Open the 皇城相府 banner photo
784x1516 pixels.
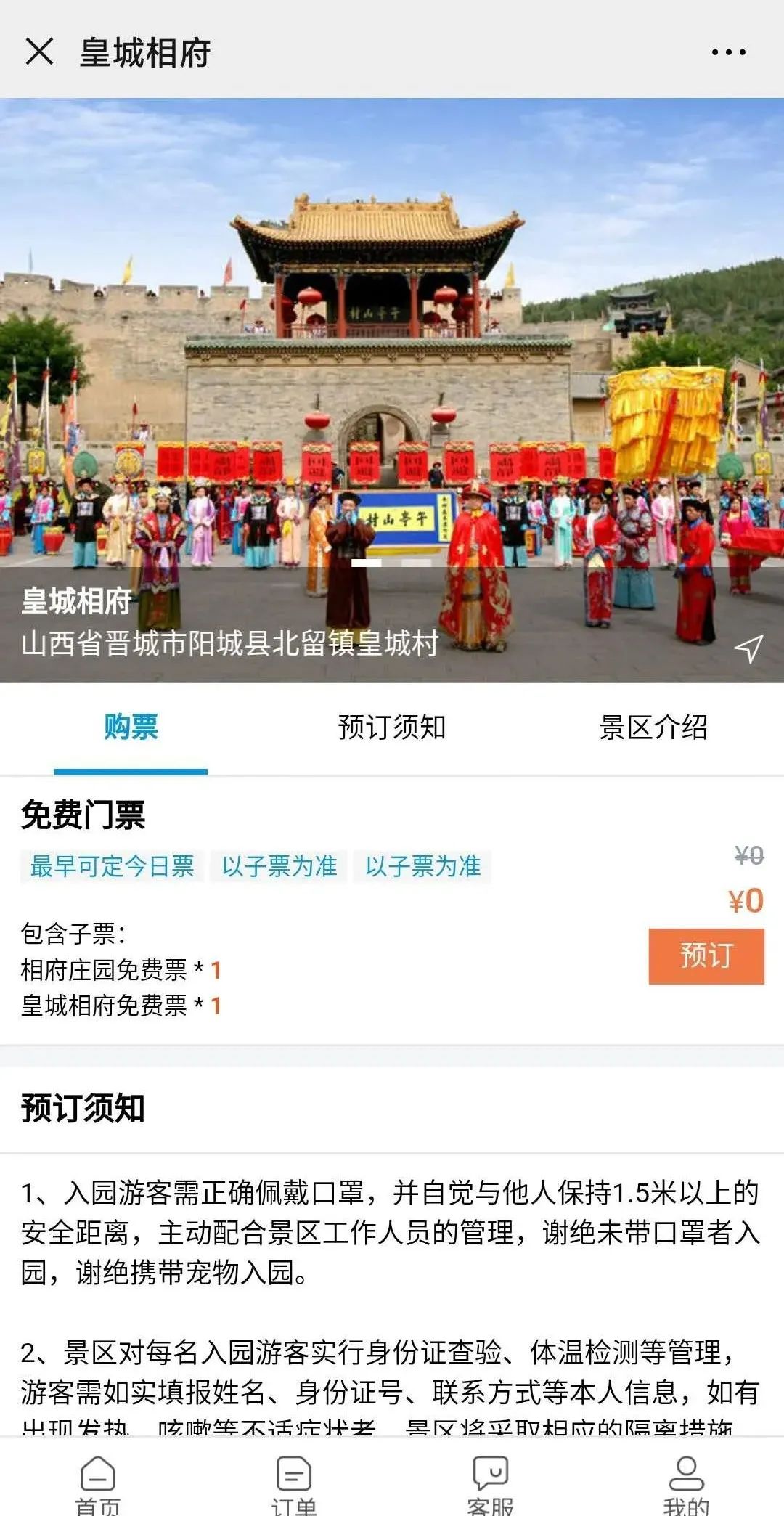392,390
